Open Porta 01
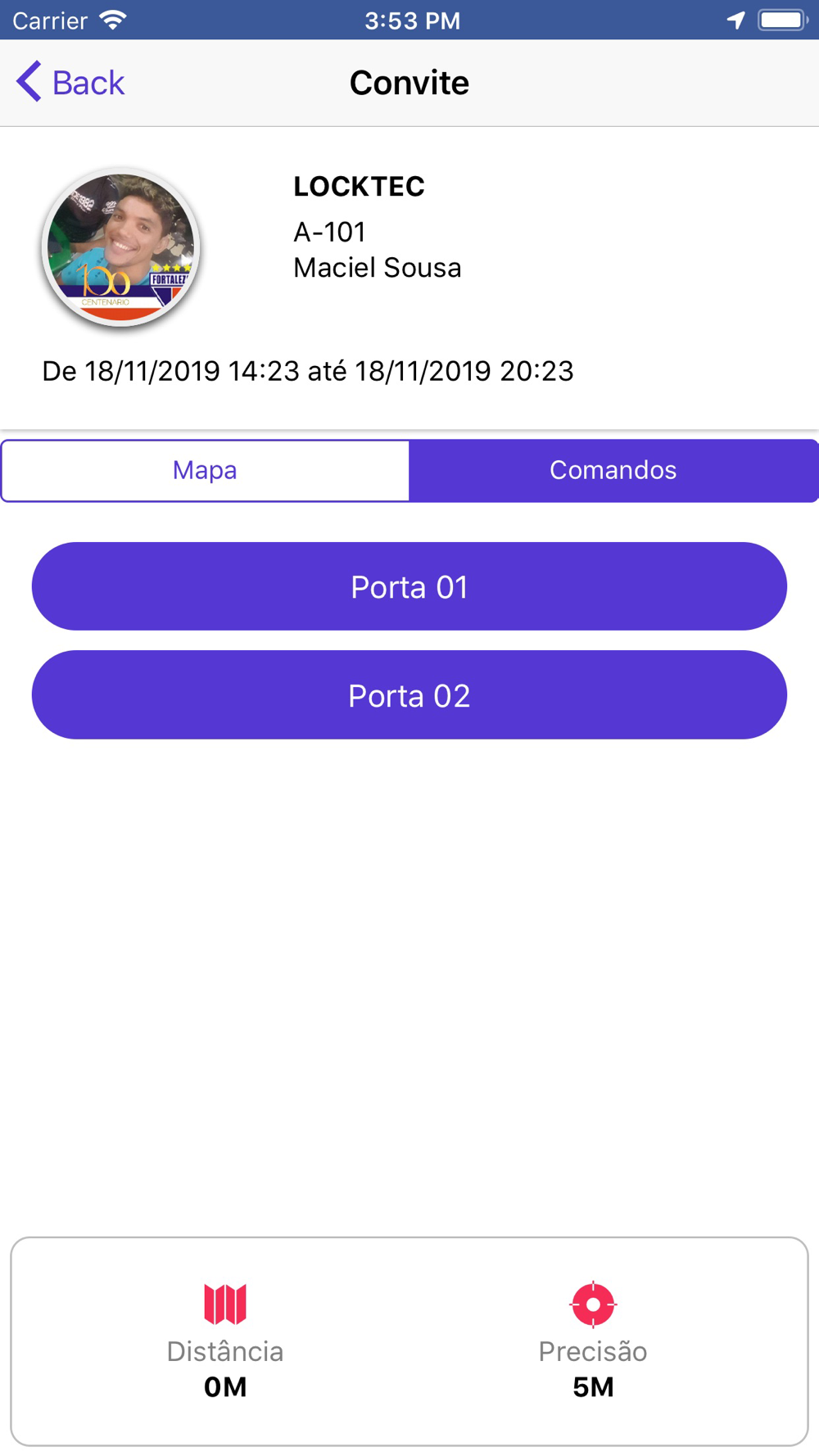Screen dimensions: 819x1456 [x=409, y=586]
